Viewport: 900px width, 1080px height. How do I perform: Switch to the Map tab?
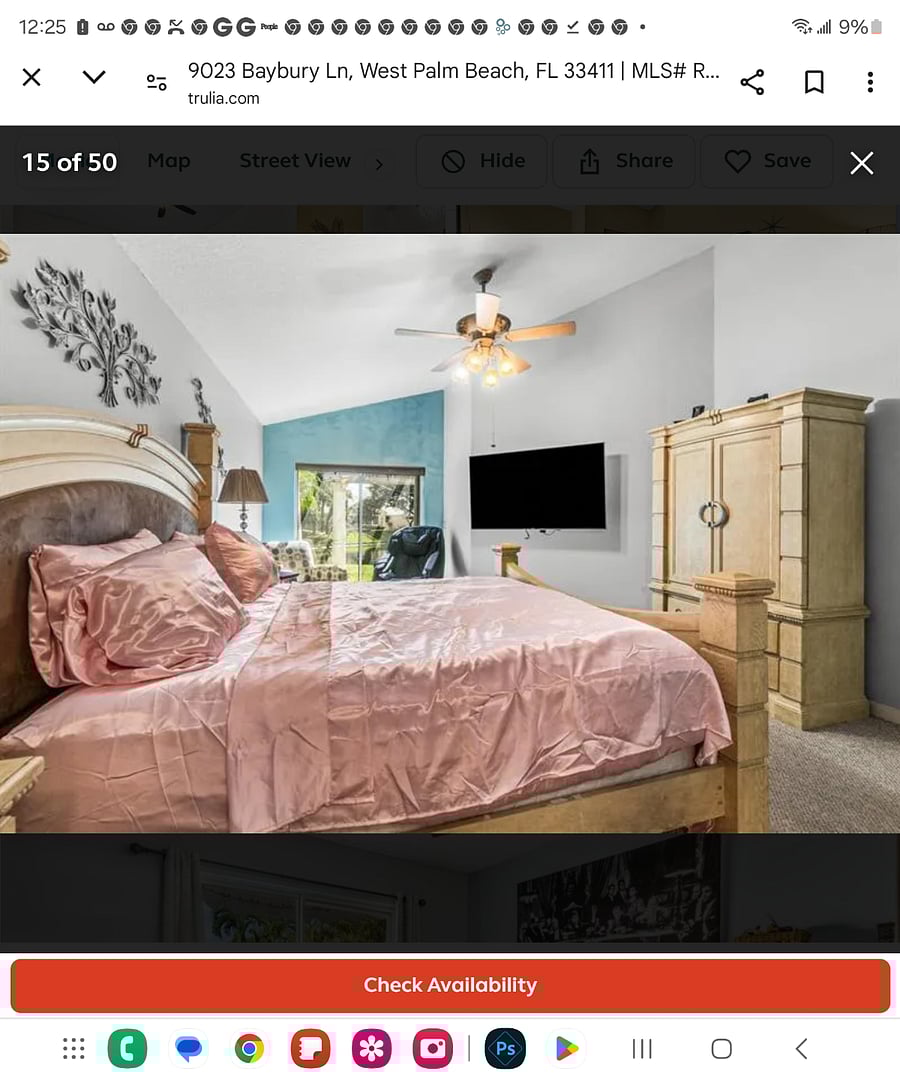(168, 161)
